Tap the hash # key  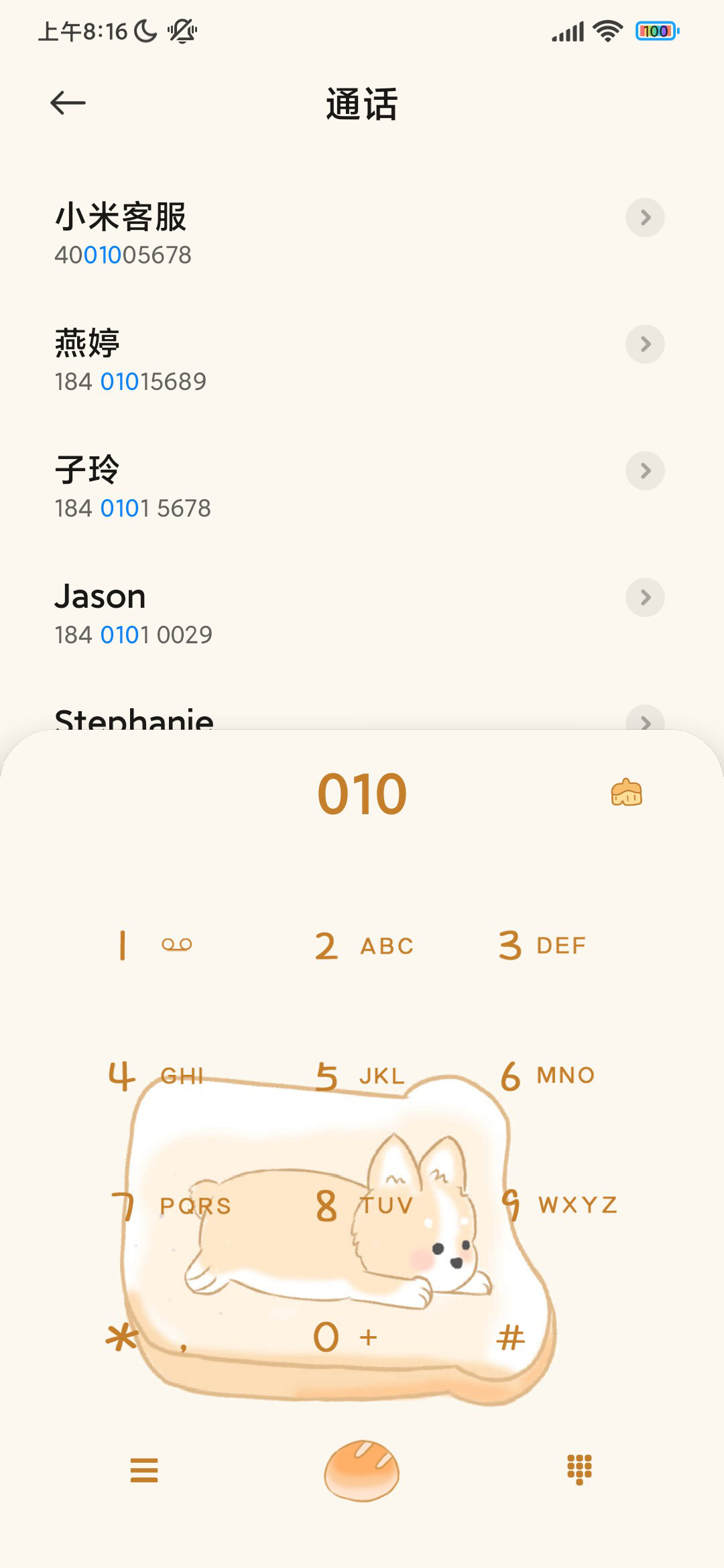point(510,1337)
